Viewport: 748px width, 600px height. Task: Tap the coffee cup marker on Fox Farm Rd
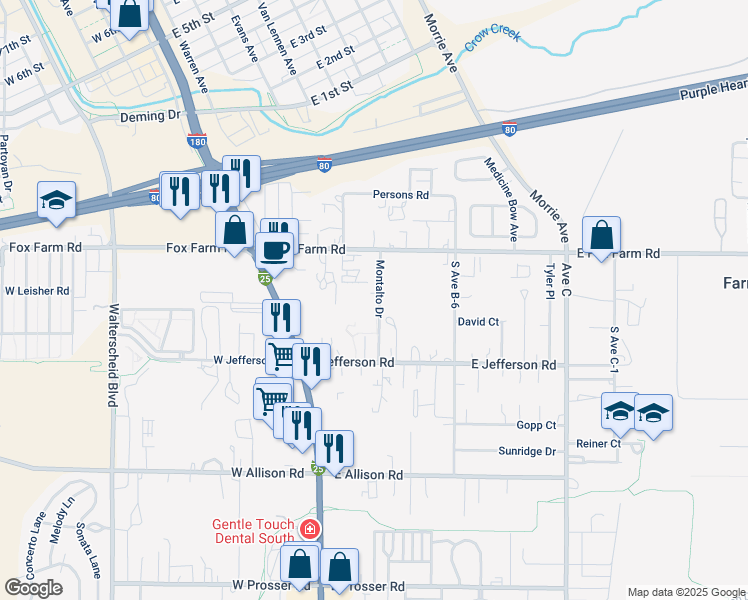275,249
